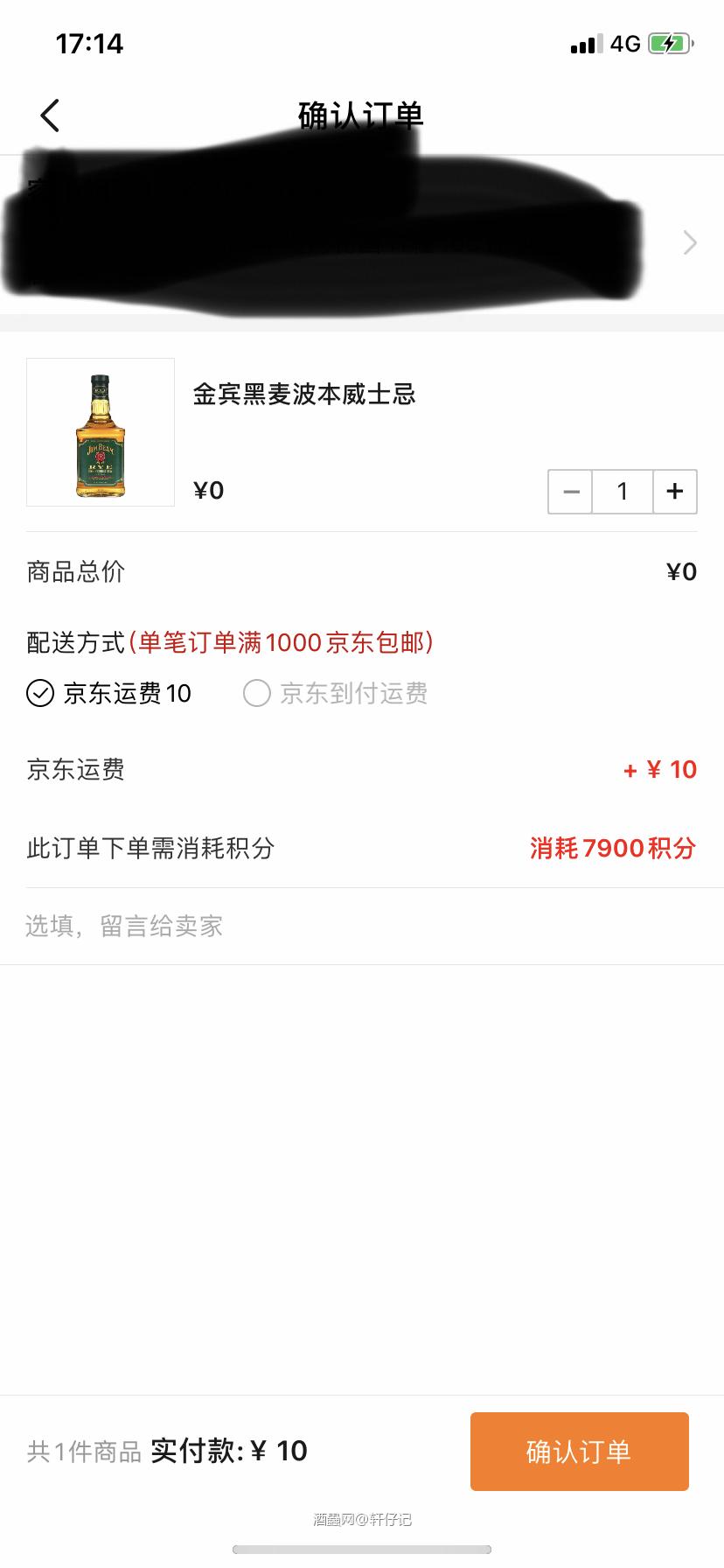Image resolution: width=724 pixels, height=1568 pixels.
Task: Select the 京东到付运费 radio button
Action: click(257, 693)
